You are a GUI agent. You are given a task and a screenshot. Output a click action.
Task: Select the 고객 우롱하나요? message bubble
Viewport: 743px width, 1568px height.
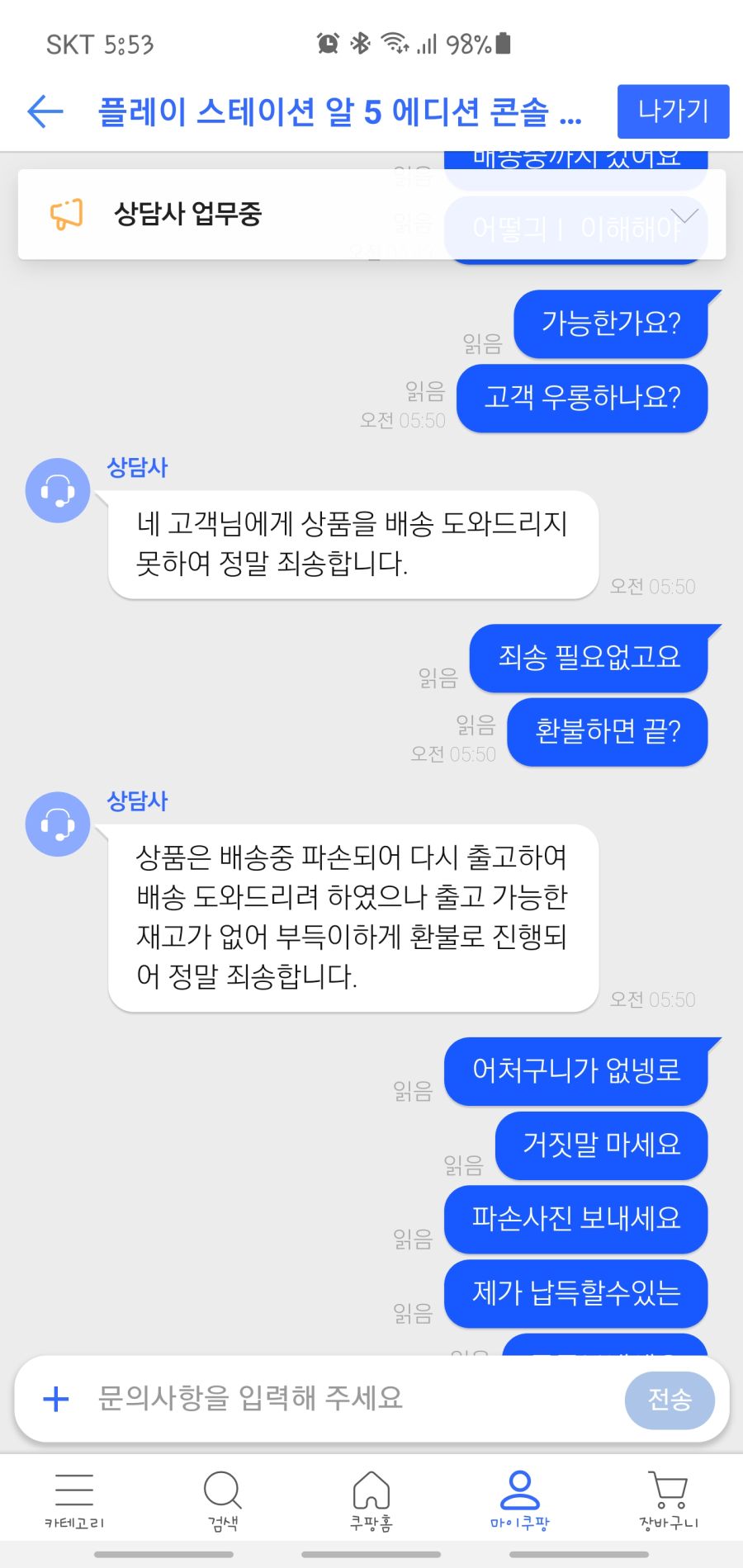[582, 399]
